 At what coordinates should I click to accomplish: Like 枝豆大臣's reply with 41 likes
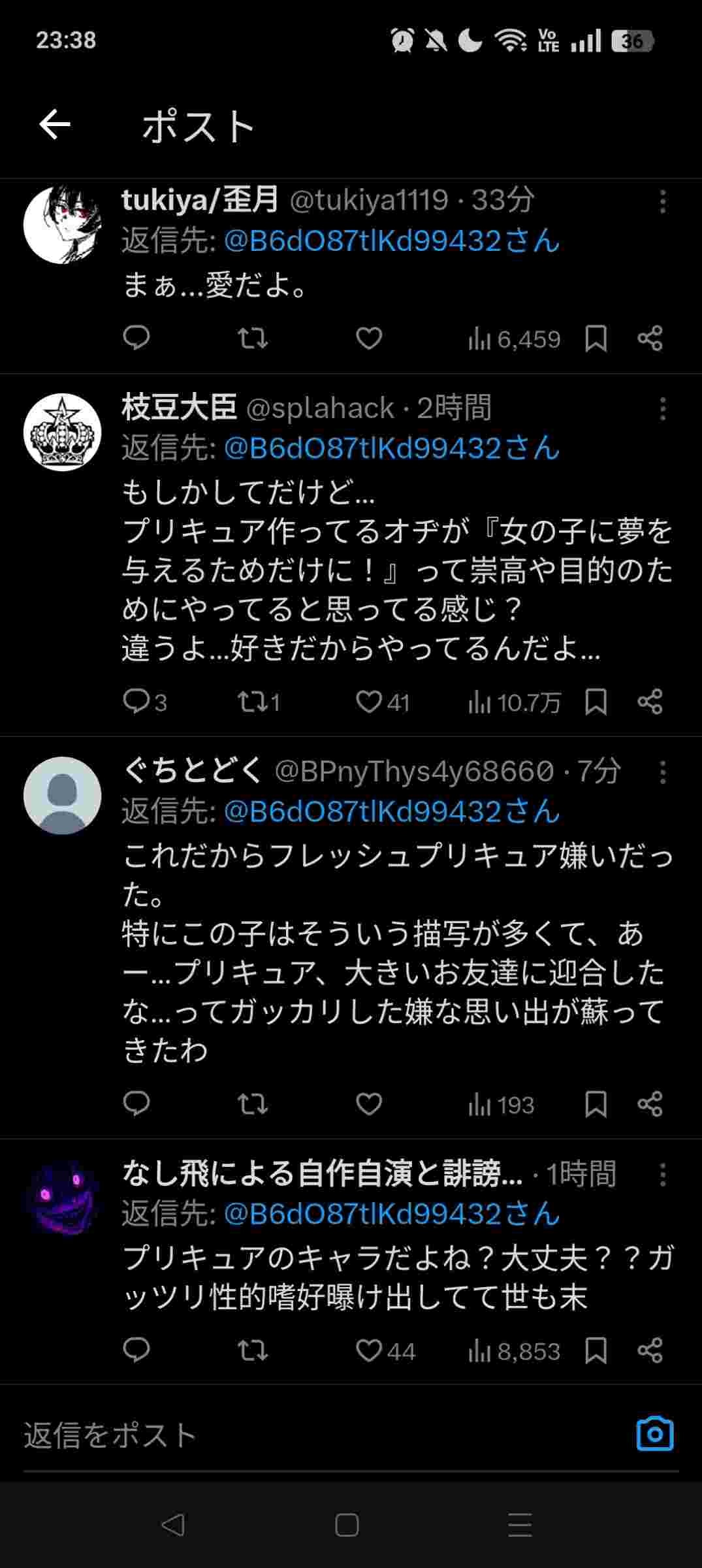(x=370, y=702)
